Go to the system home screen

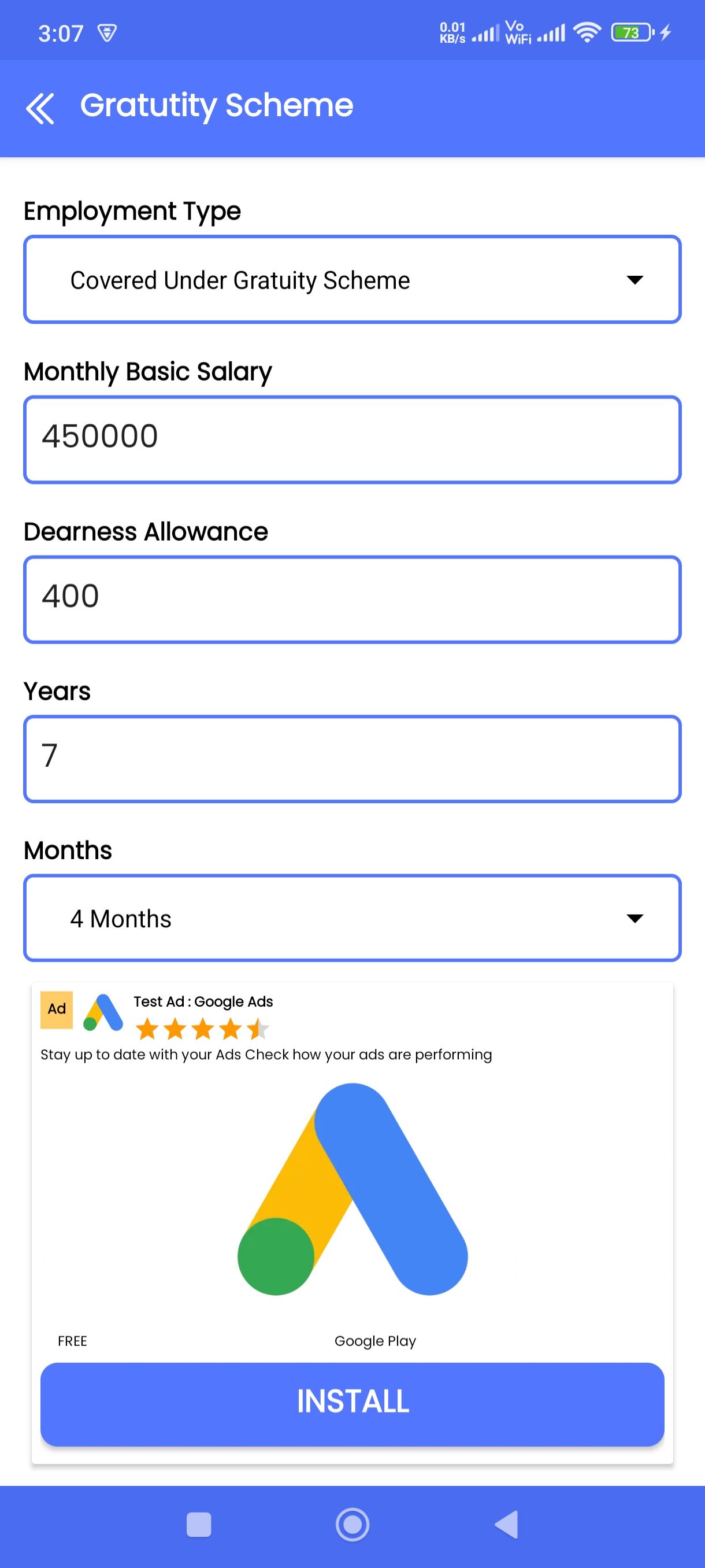click(x=352, y=1525)
